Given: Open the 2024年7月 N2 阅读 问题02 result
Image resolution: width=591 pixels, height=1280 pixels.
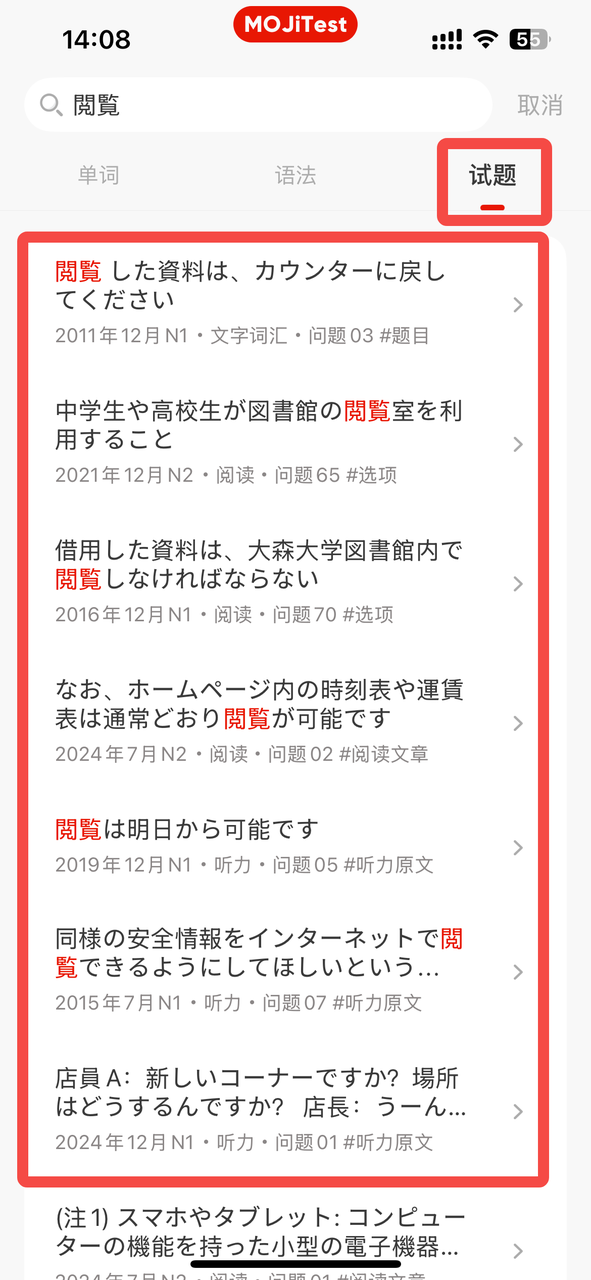Looking at the screenshot, I should pos(290,722).
